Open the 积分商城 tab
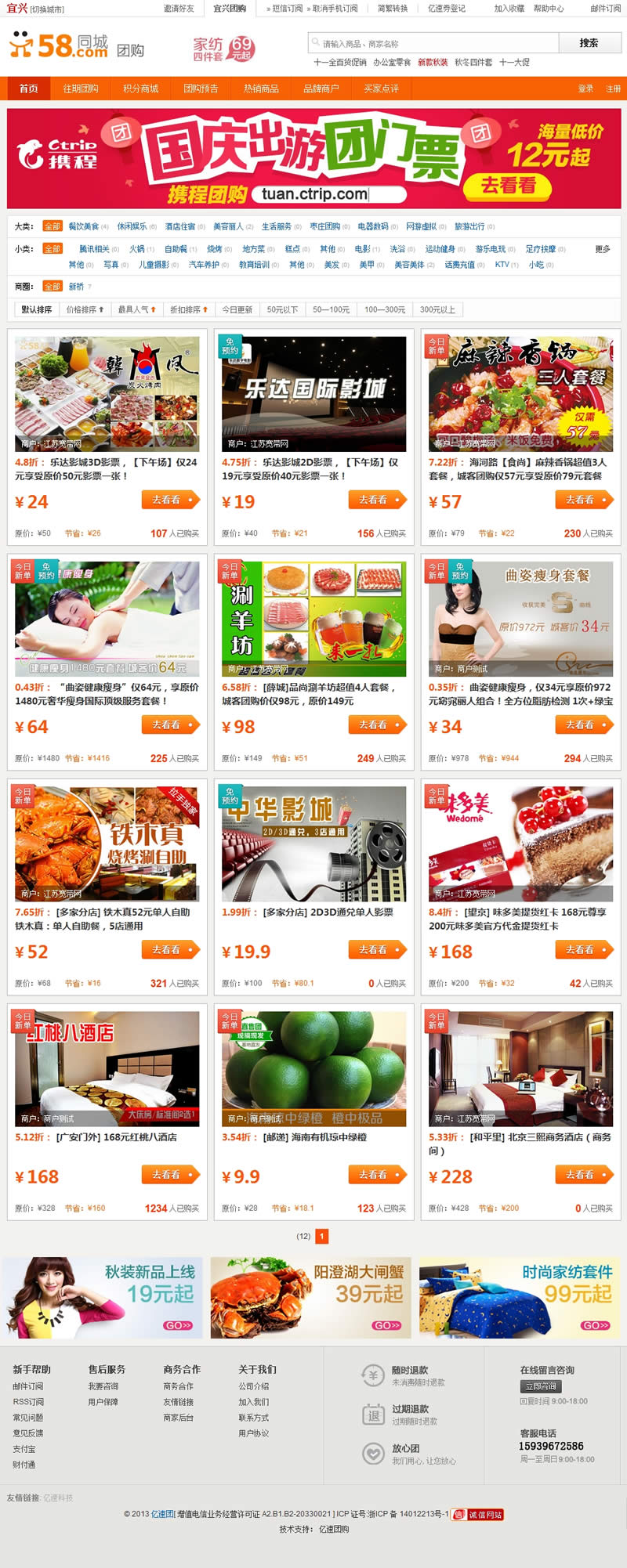This screenshot has width=627, height=1568. point(140,89)
